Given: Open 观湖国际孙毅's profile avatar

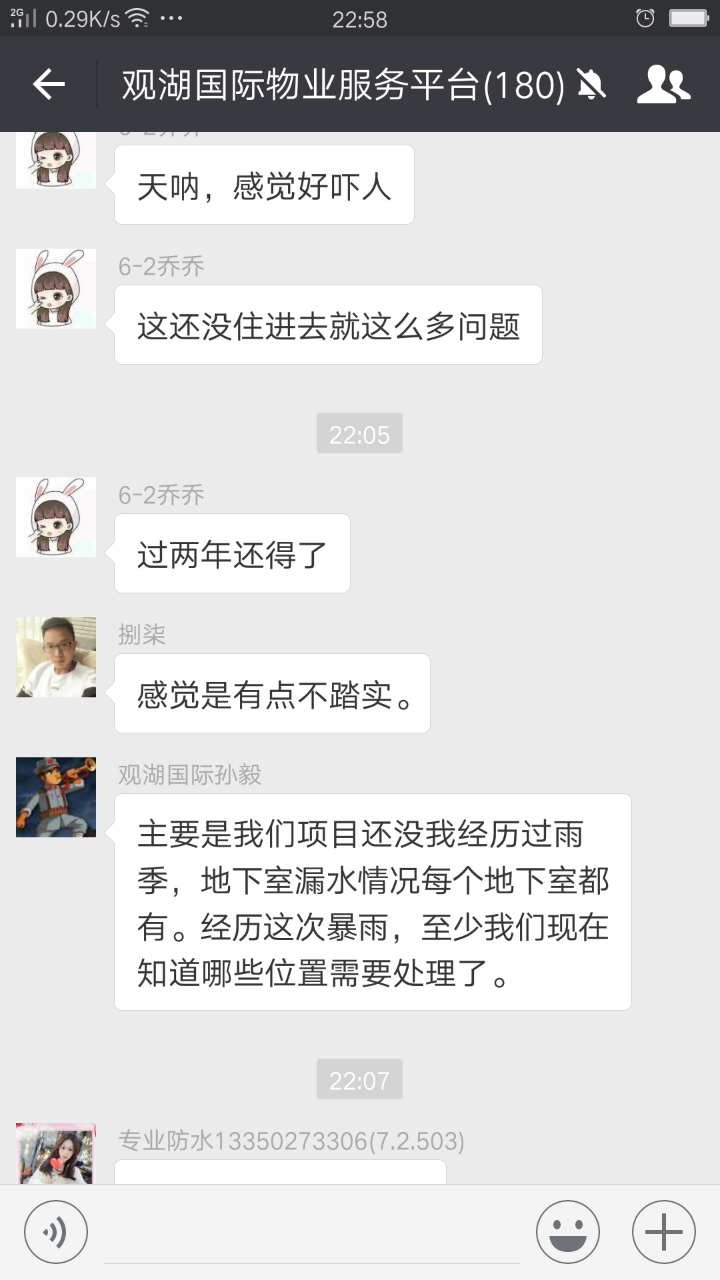Looking at the screenshot, I should [56, 797].
